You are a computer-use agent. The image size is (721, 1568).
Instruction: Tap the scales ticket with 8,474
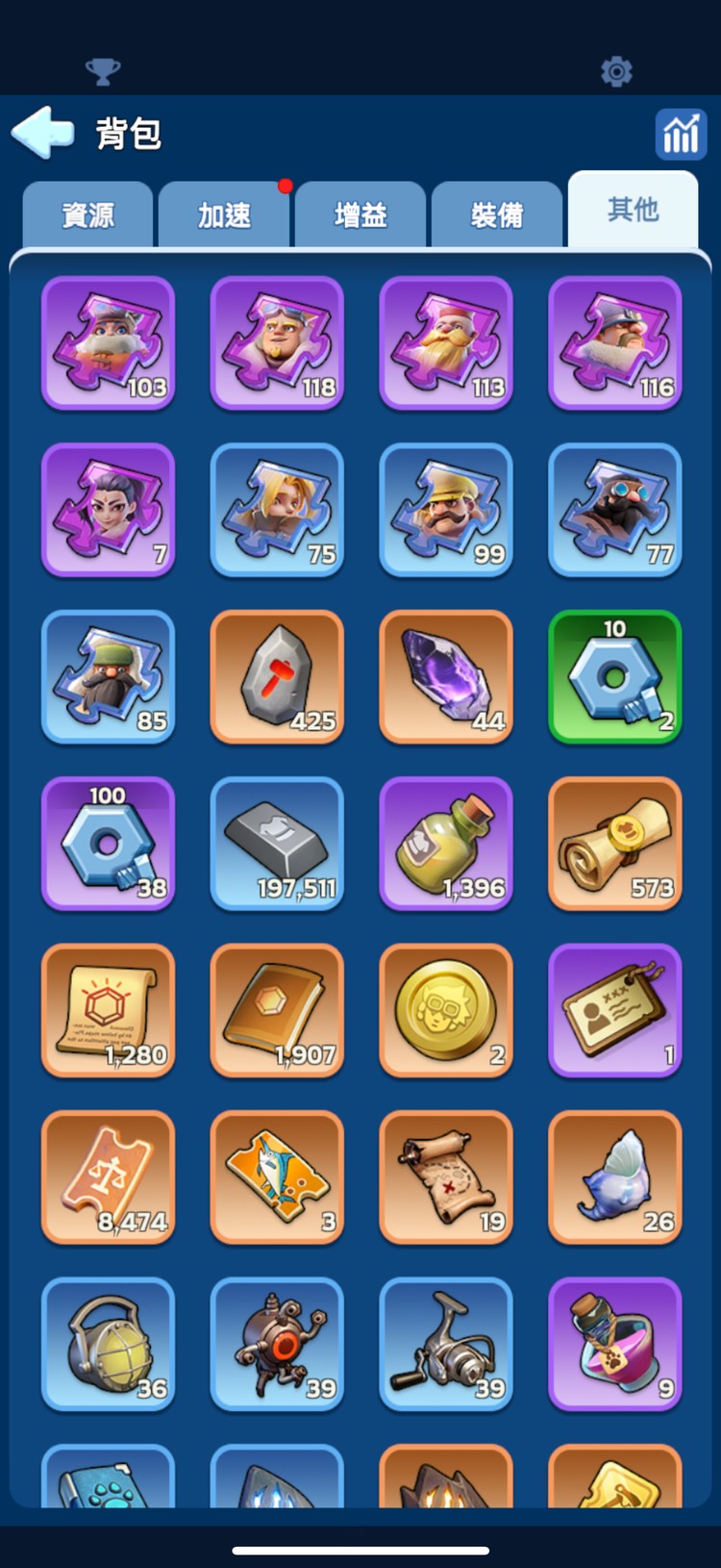tap(108, 1177)
